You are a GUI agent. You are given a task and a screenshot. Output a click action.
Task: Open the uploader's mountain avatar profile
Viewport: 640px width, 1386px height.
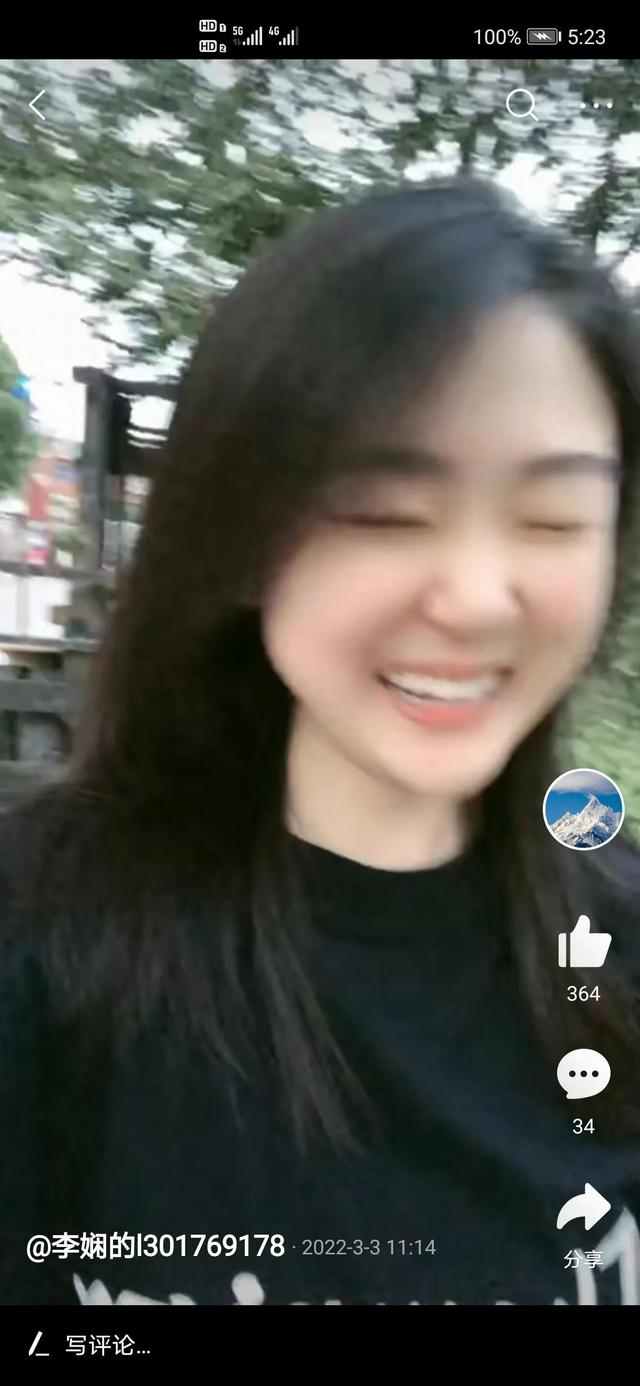[x=583, y=809]
